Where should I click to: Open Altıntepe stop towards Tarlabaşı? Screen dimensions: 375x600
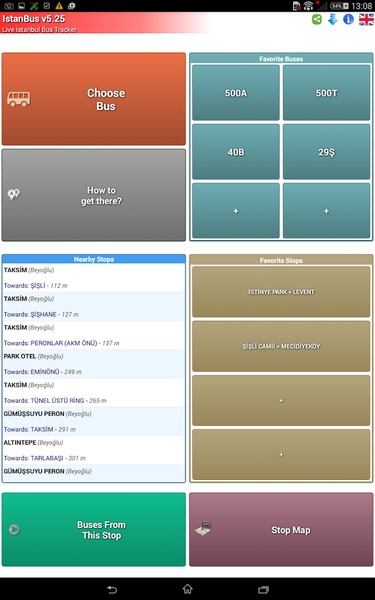coord(94,450)
